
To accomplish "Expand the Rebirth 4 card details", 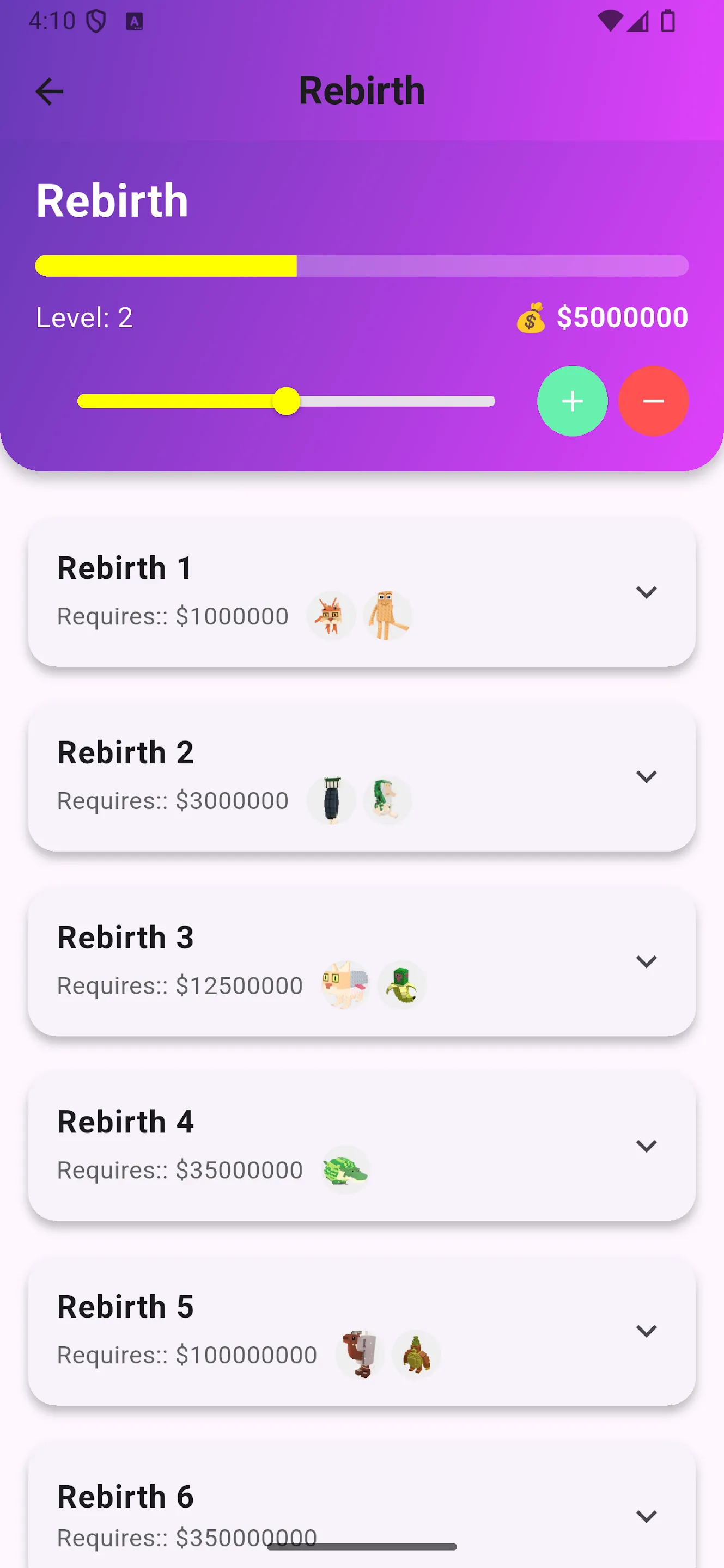I will (647, 1146).
